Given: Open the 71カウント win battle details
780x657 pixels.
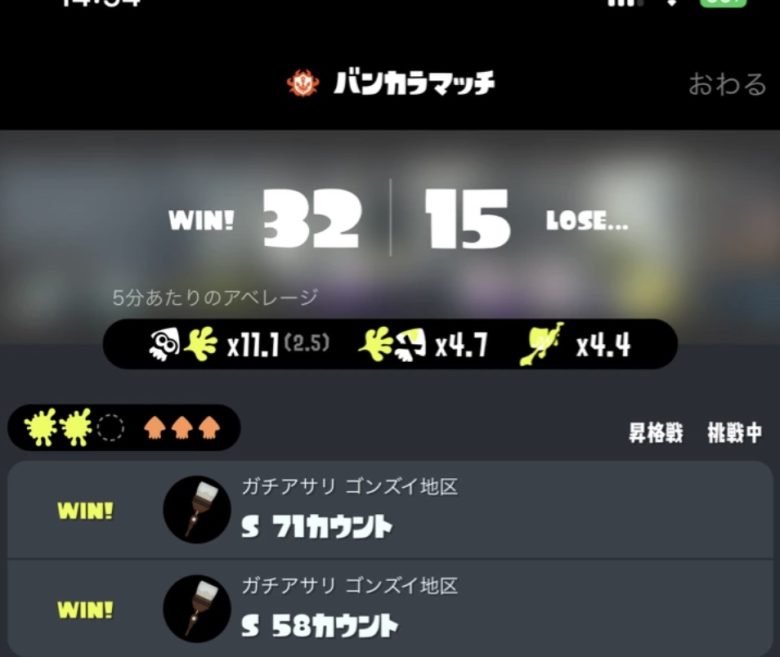Looking at the screenshot, I should (x=390, y=510).
